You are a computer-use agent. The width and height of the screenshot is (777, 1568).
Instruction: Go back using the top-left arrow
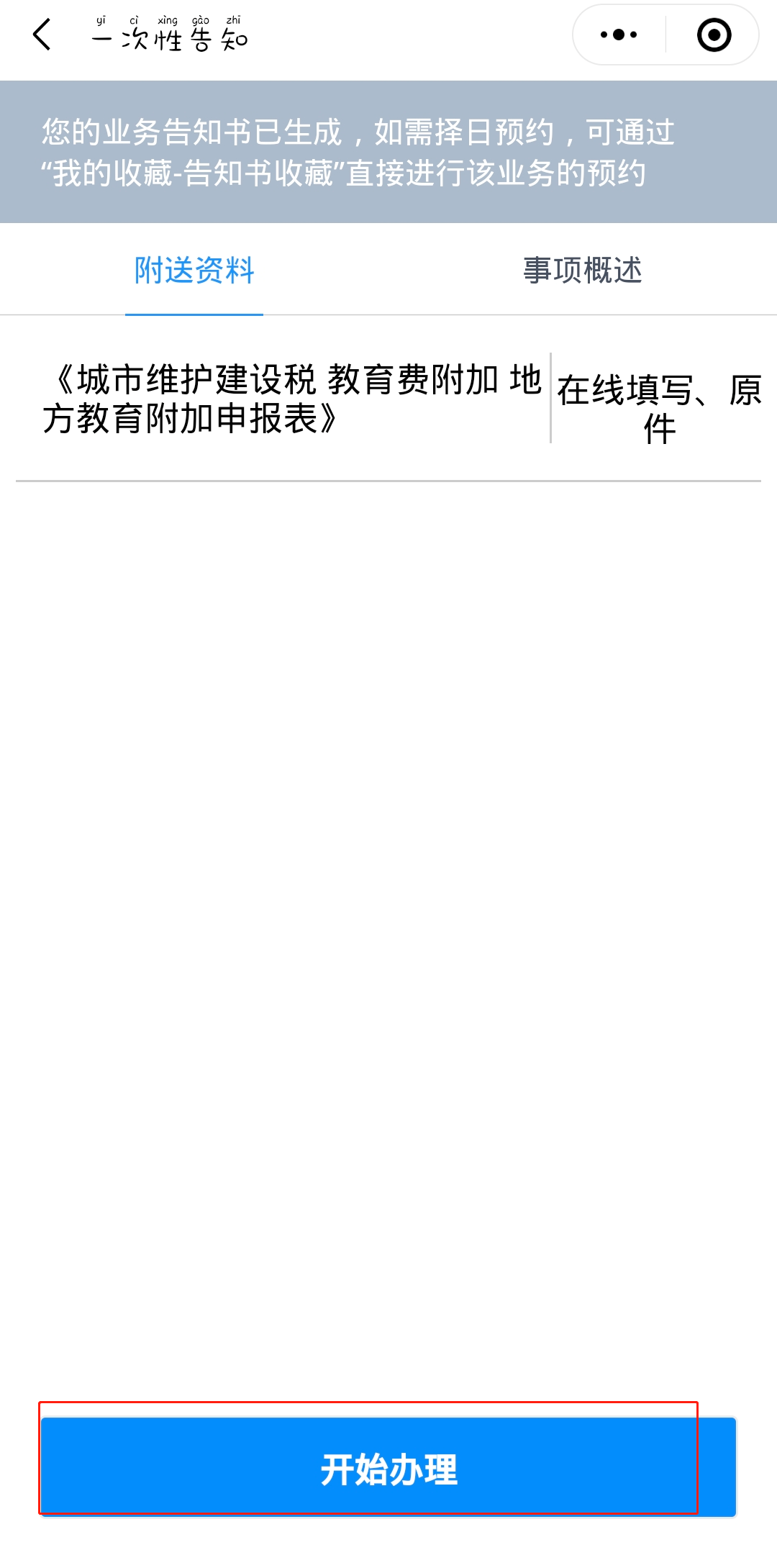point(42,35)
